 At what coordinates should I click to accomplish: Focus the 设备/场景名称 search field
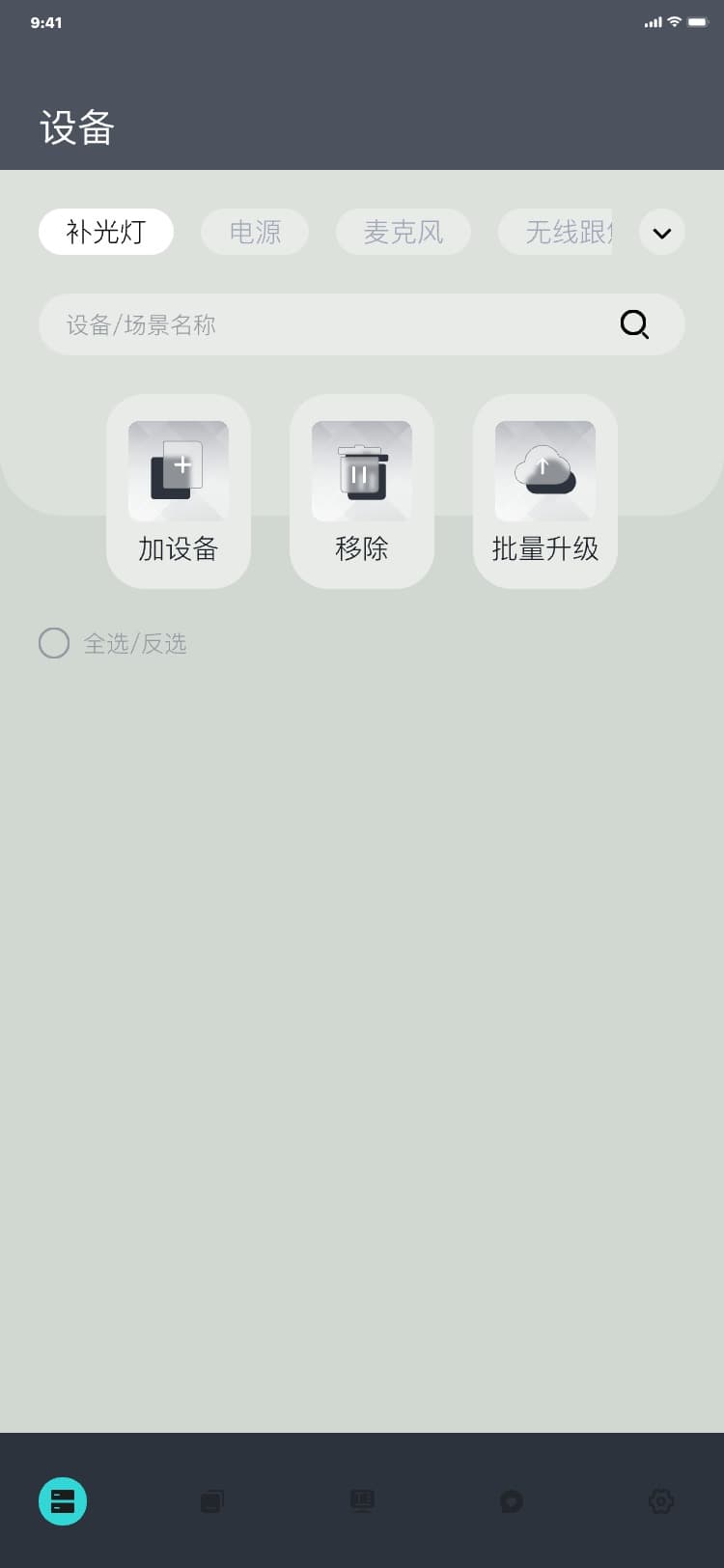tap(328, 324)
